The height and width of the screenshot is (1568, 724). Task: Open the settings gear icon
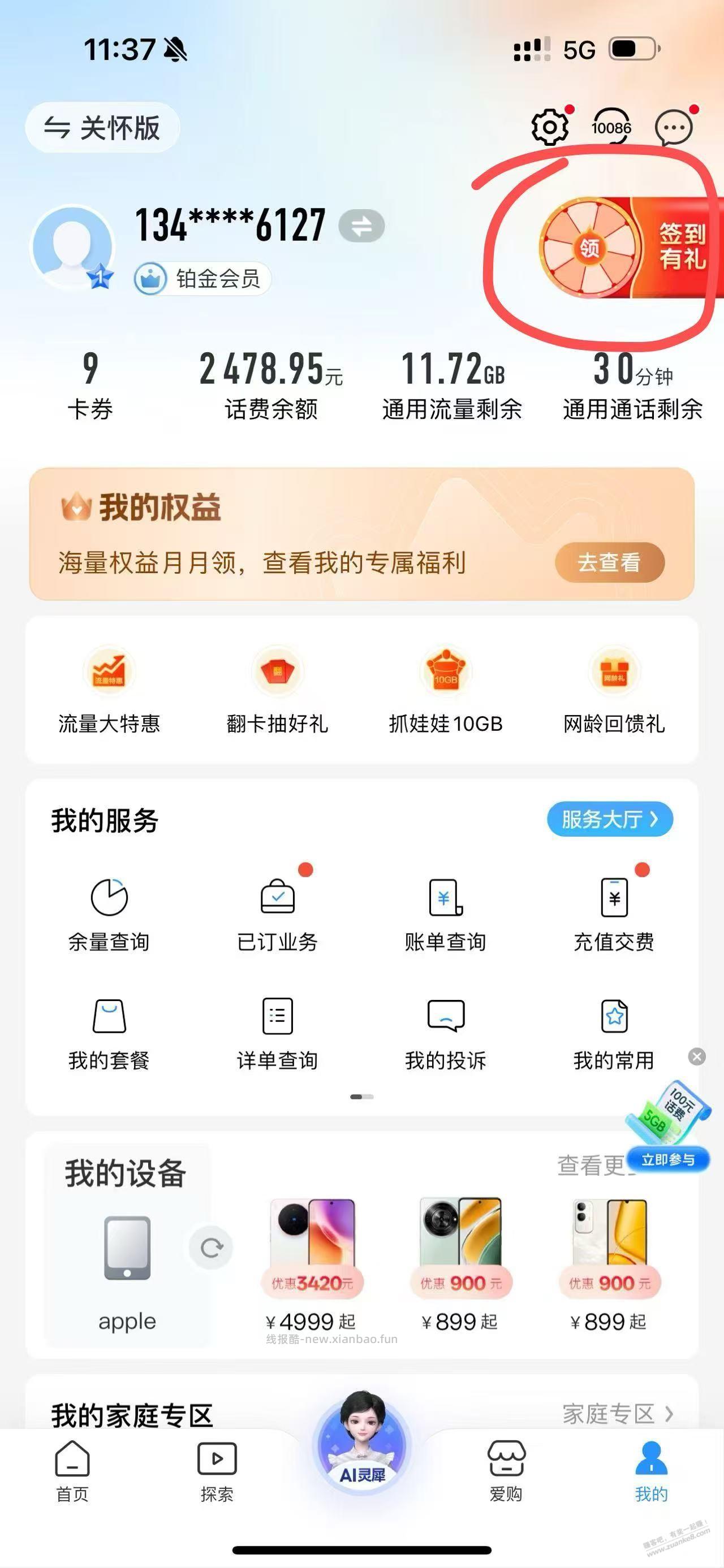550,128
